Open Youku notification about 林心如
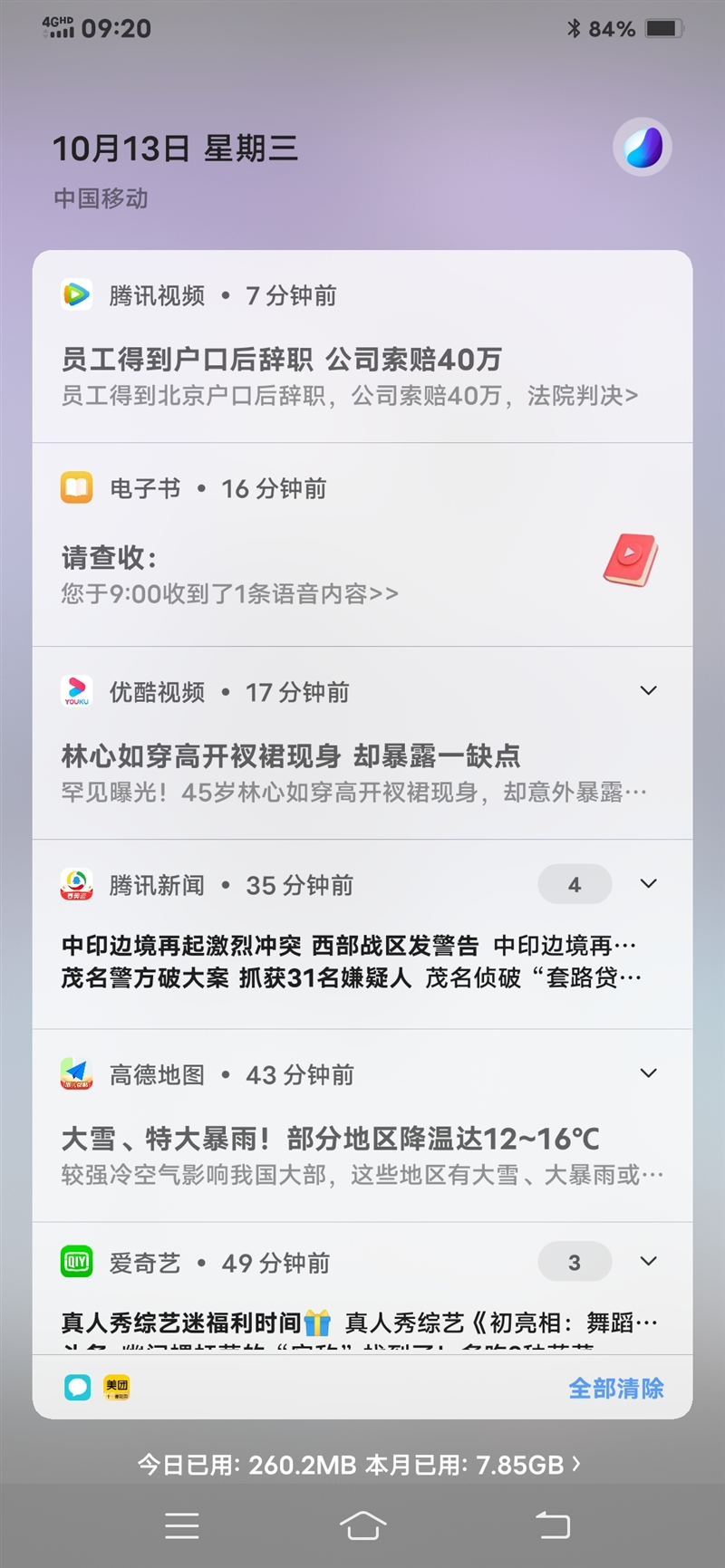Screen dimensions: 725x1568 (x=362, y=744)
